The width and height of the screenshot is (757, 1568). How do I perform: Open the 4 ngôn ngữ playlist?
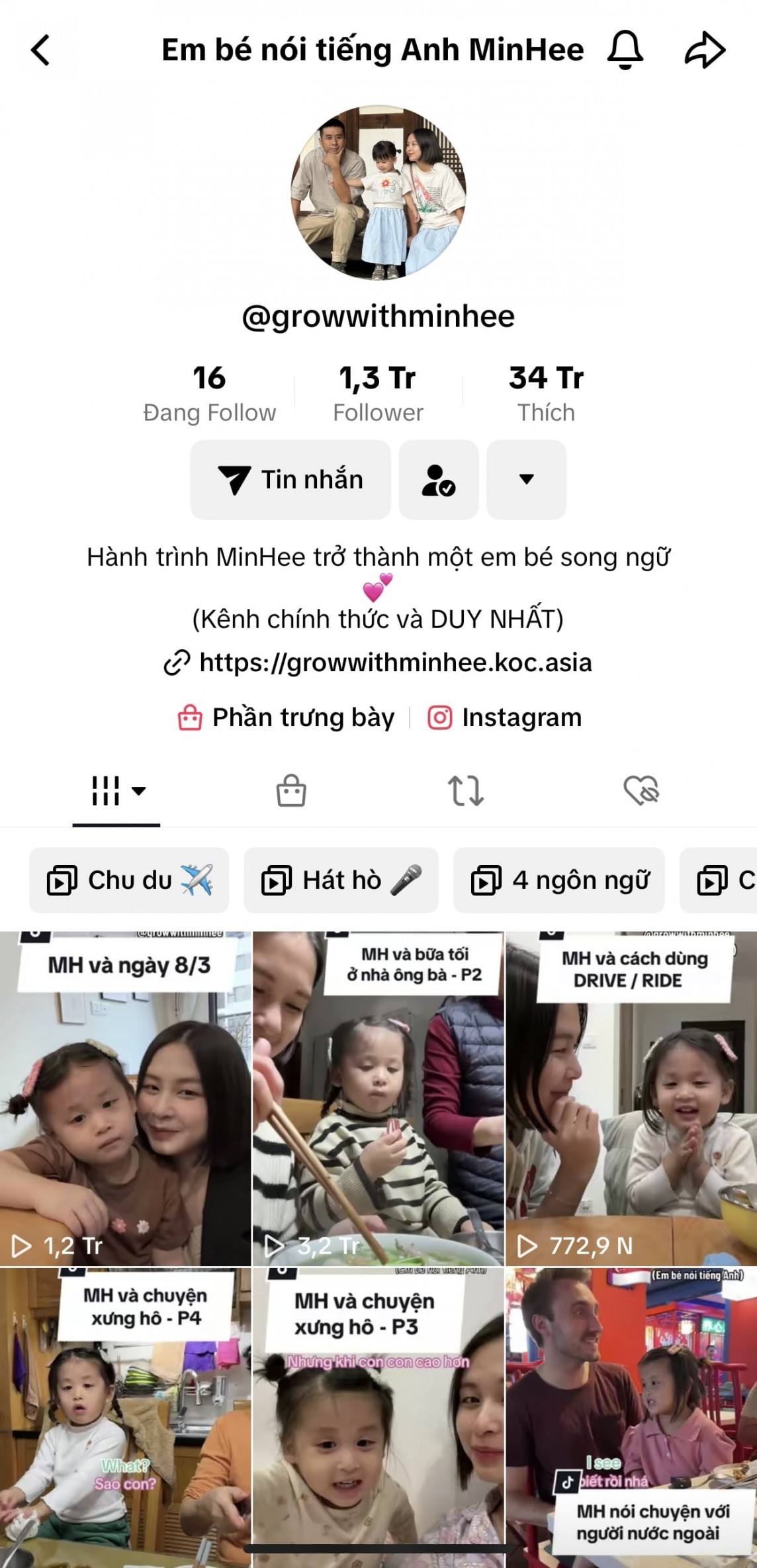(559, 880)
